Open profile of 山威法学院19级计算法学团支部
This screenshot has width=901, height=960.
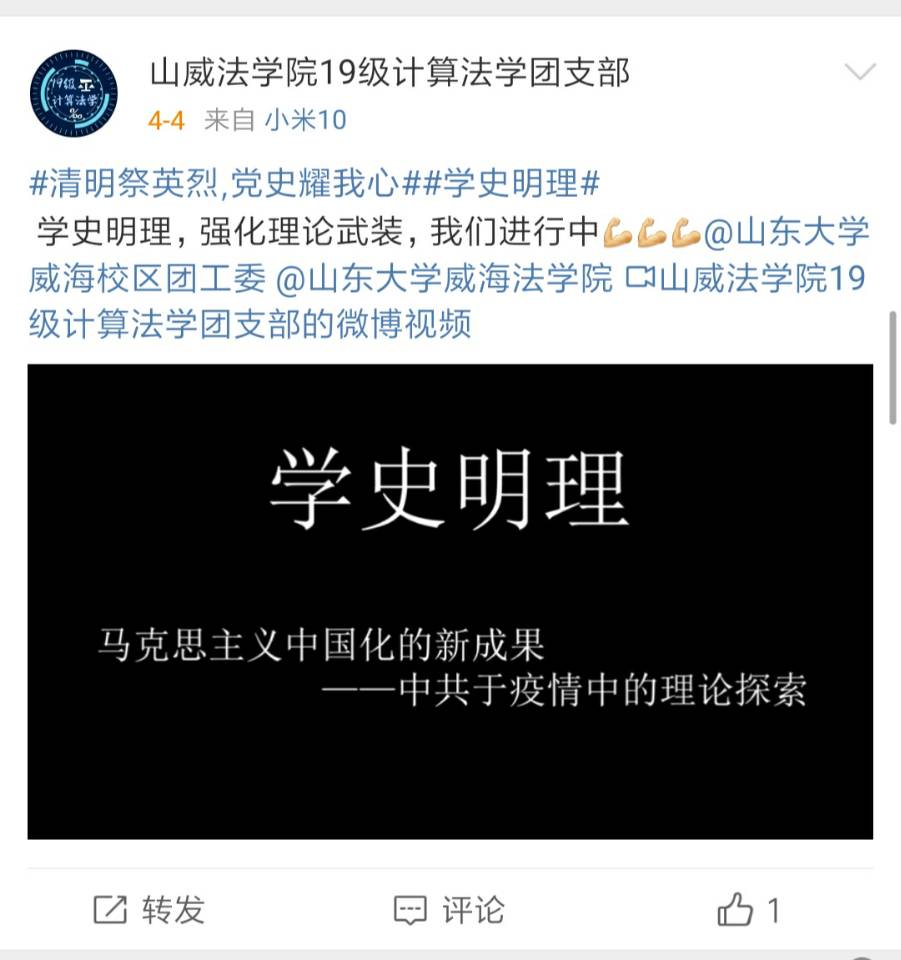tap(389, 73)
